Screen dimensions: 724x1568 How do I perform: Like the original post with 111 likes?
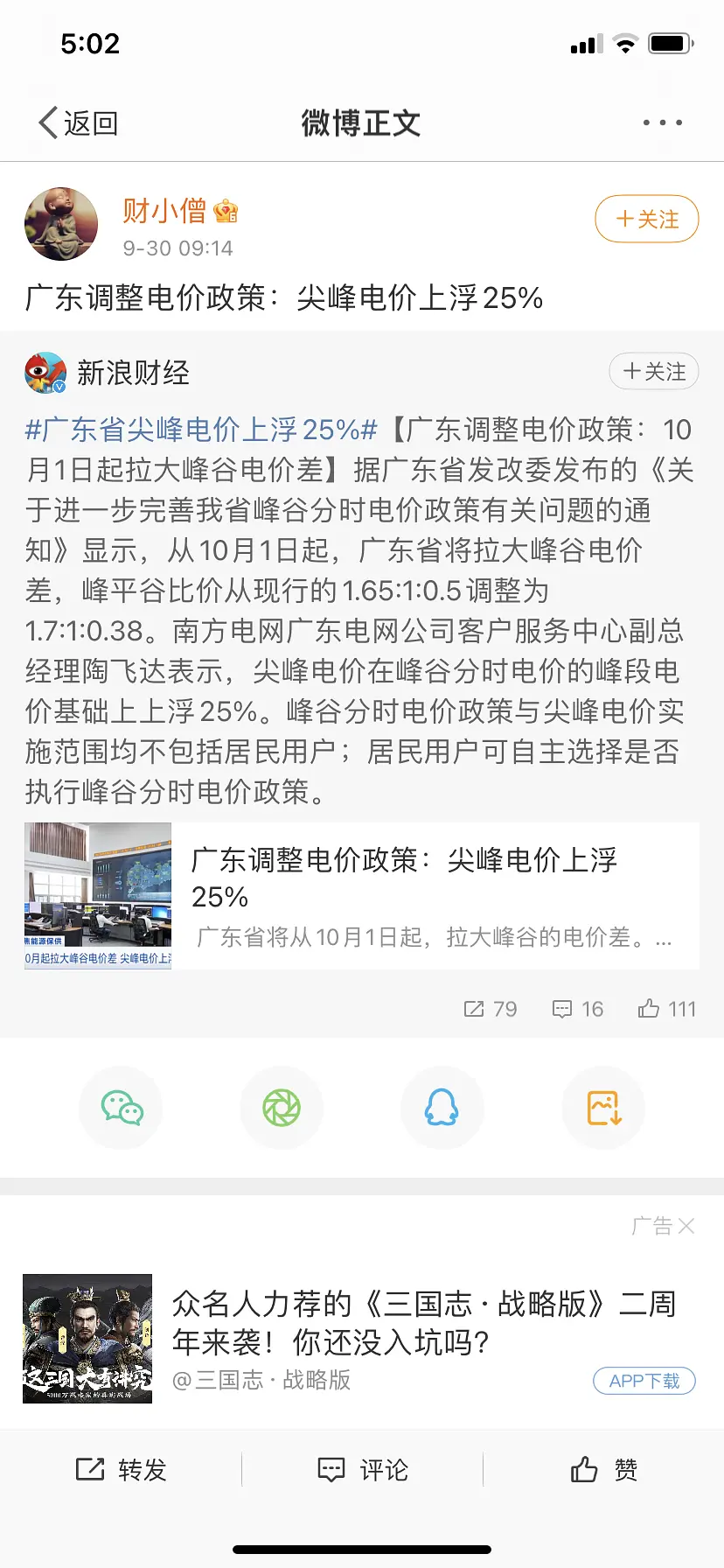tap(666, 1009)
